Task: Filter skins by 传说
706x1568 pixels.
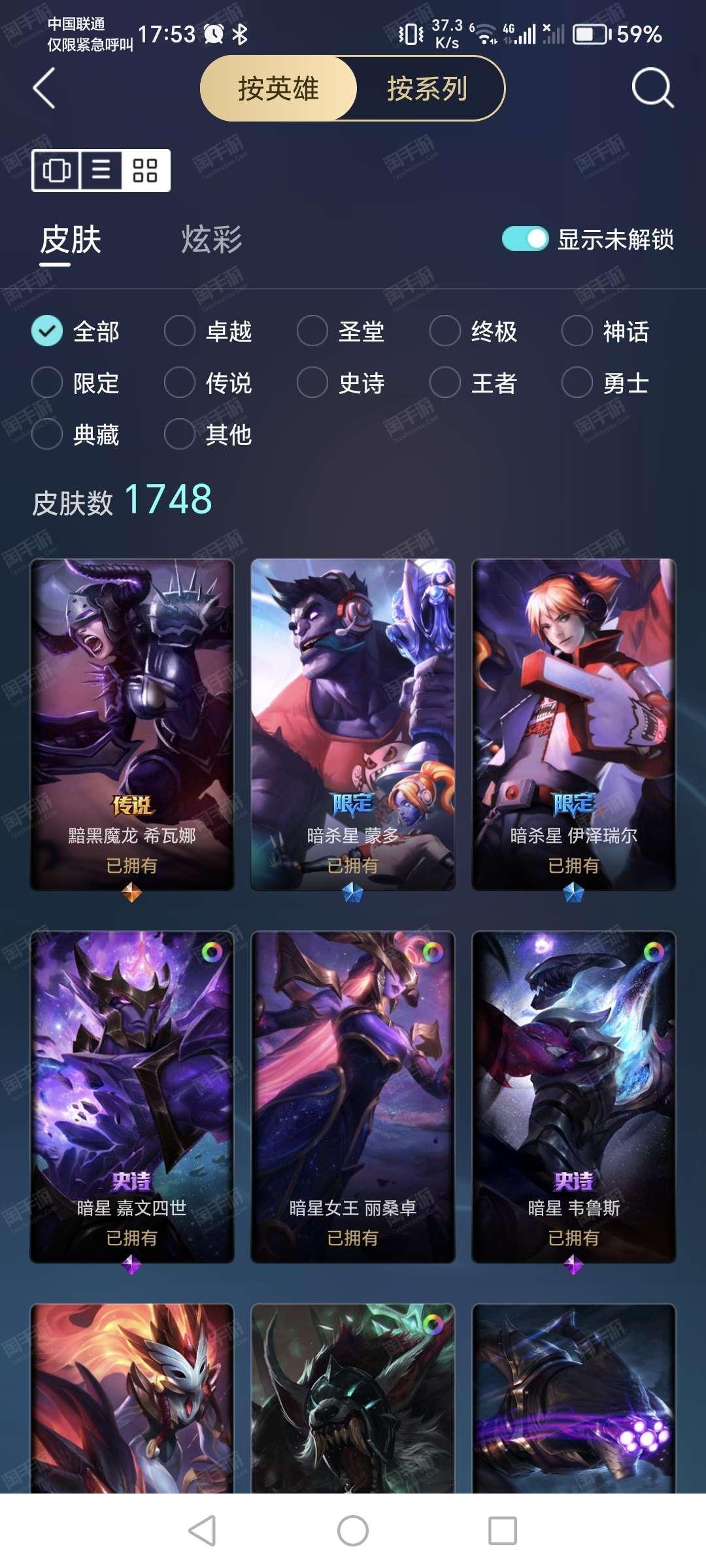Action: click(208, 383)
